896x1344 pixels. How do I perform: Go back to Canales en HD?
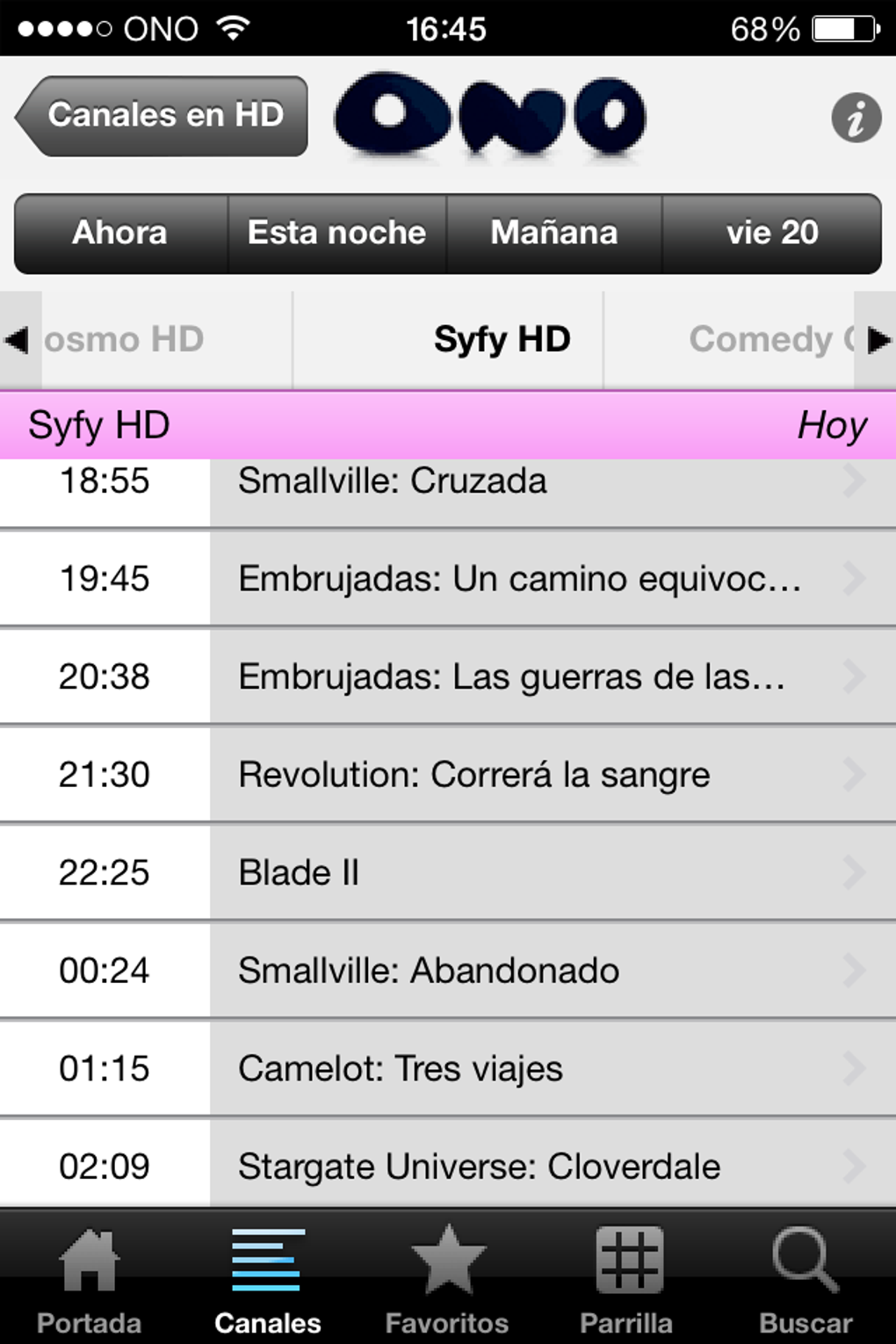[x=163, y=116]
